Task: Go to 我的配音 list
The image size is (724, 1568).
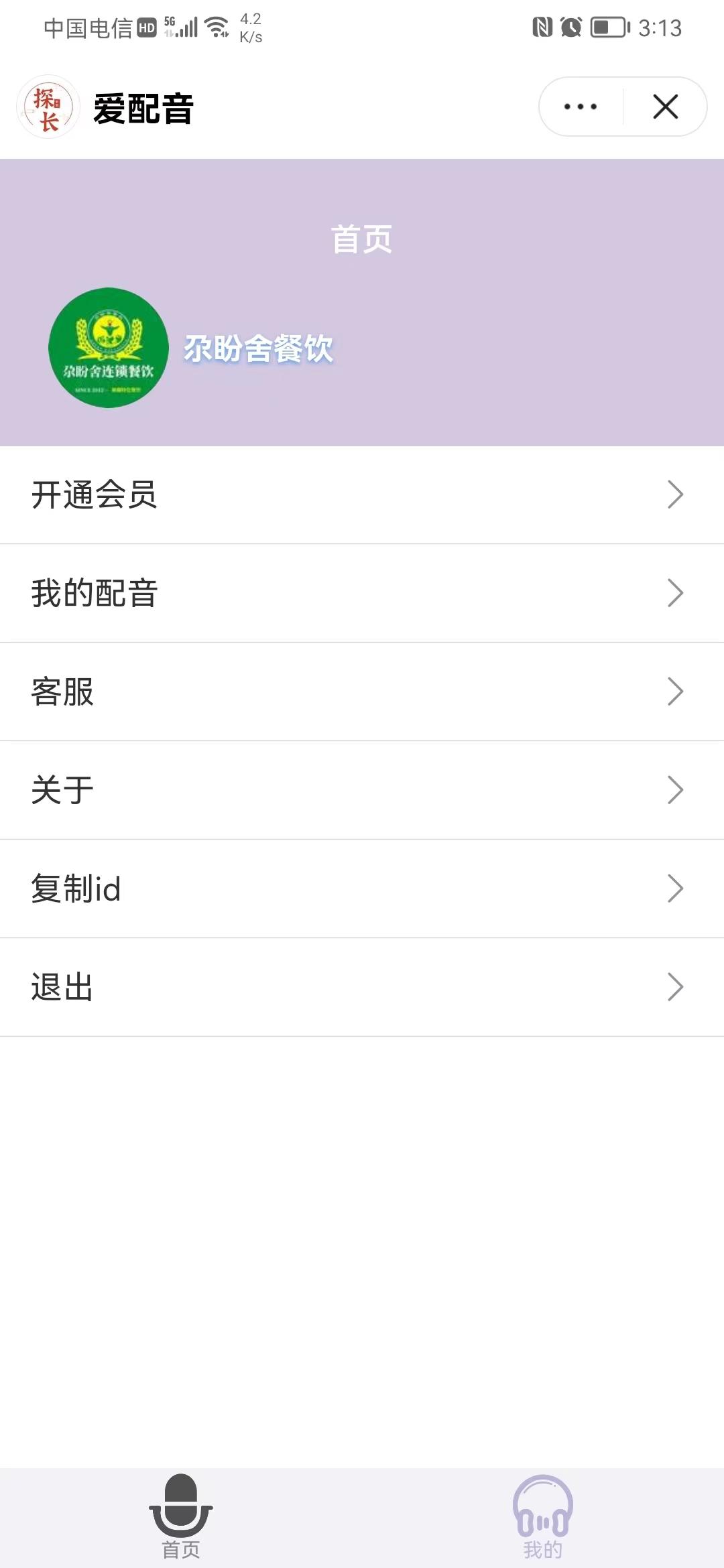Action: pos(362,593)
